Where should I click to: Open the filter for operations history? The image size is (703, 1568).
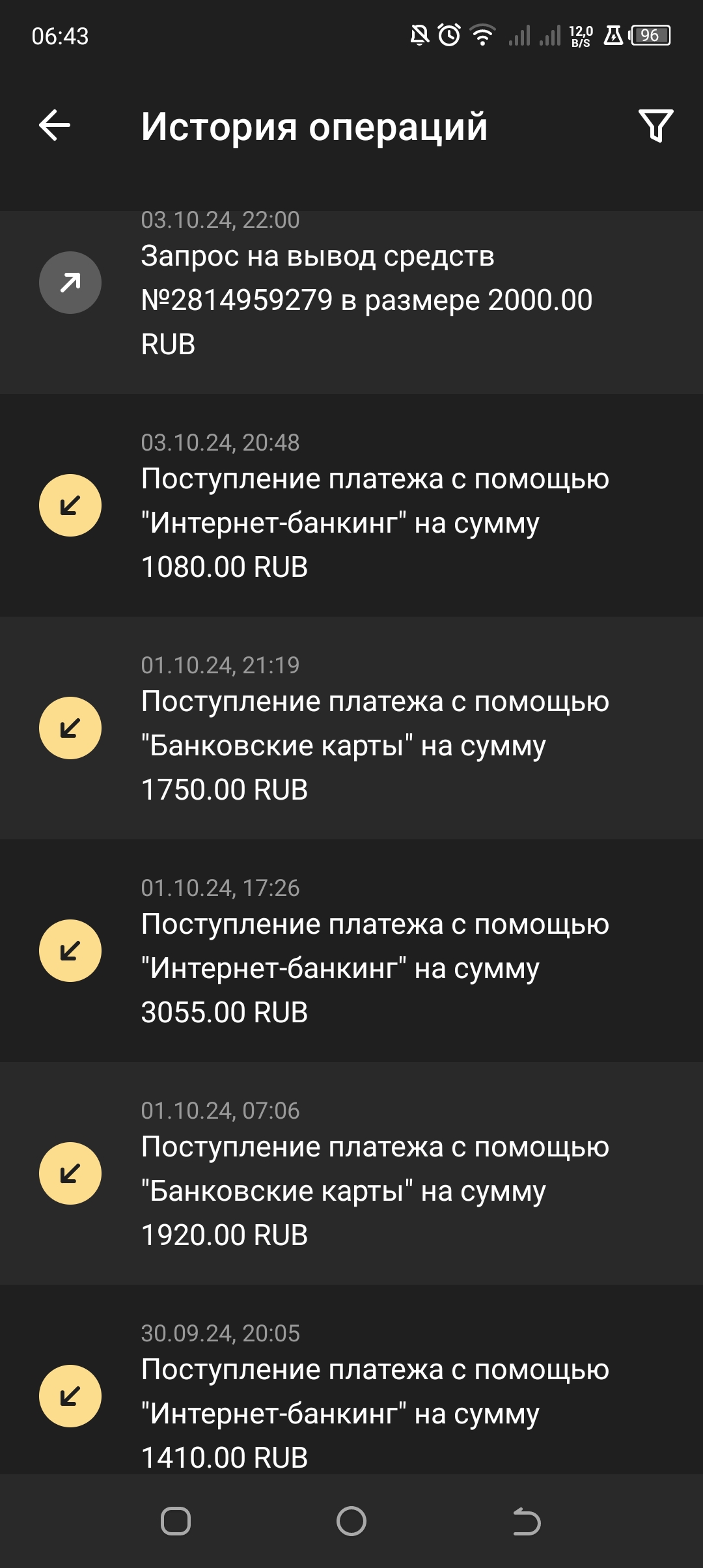tap(655, 125)
